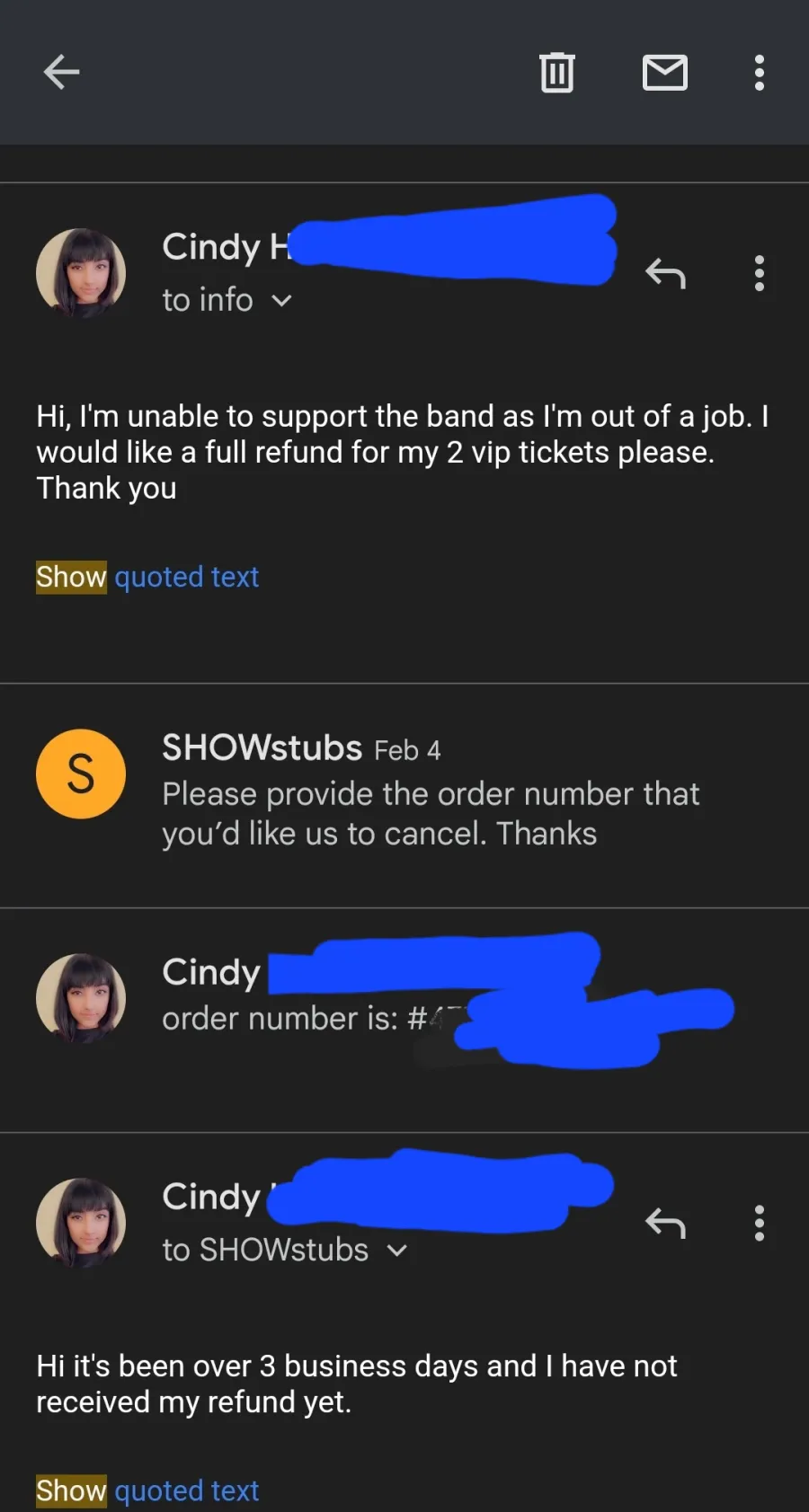
Task: Delete this email thread
Action: 556,73
